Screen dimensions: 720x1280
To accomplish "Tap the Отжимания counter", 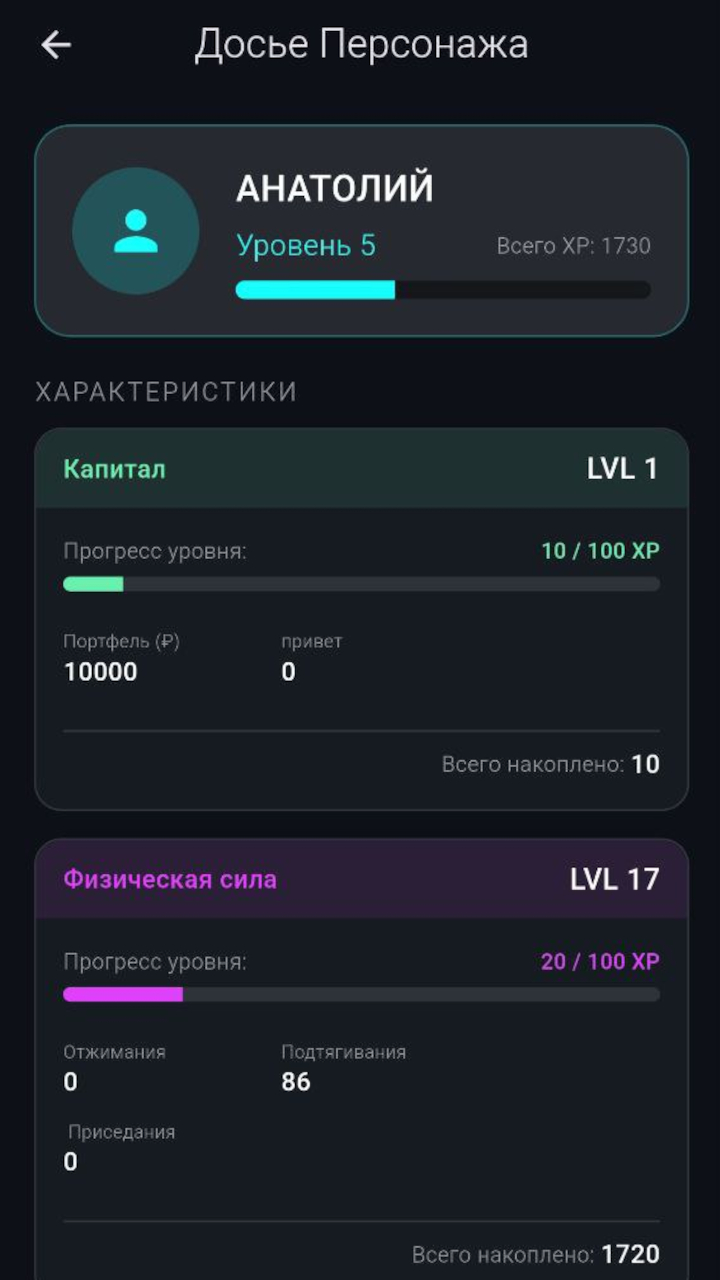I will click(67, 1082).
